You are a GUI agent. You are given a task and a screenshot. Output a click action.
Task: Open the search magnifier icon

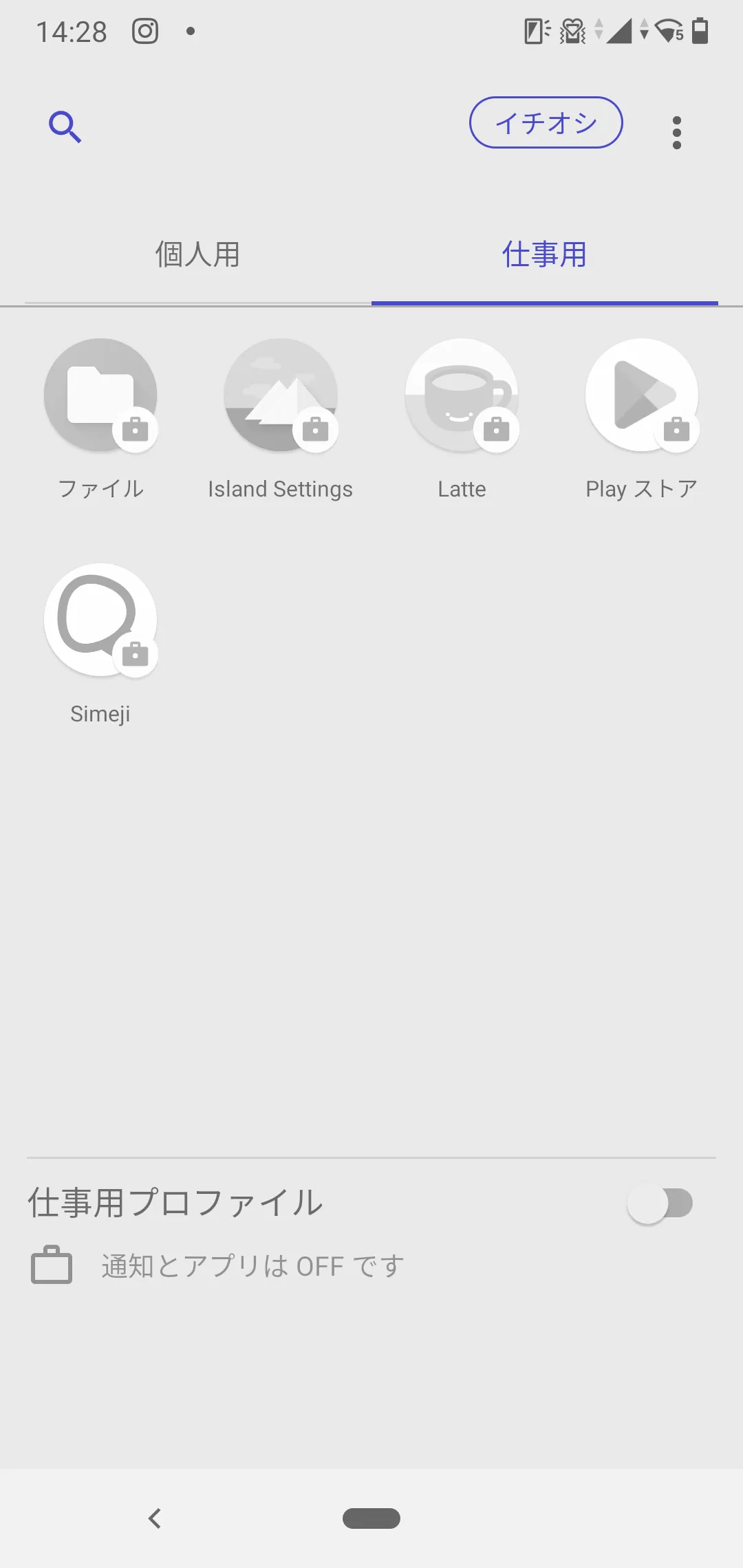click(65, 127)
